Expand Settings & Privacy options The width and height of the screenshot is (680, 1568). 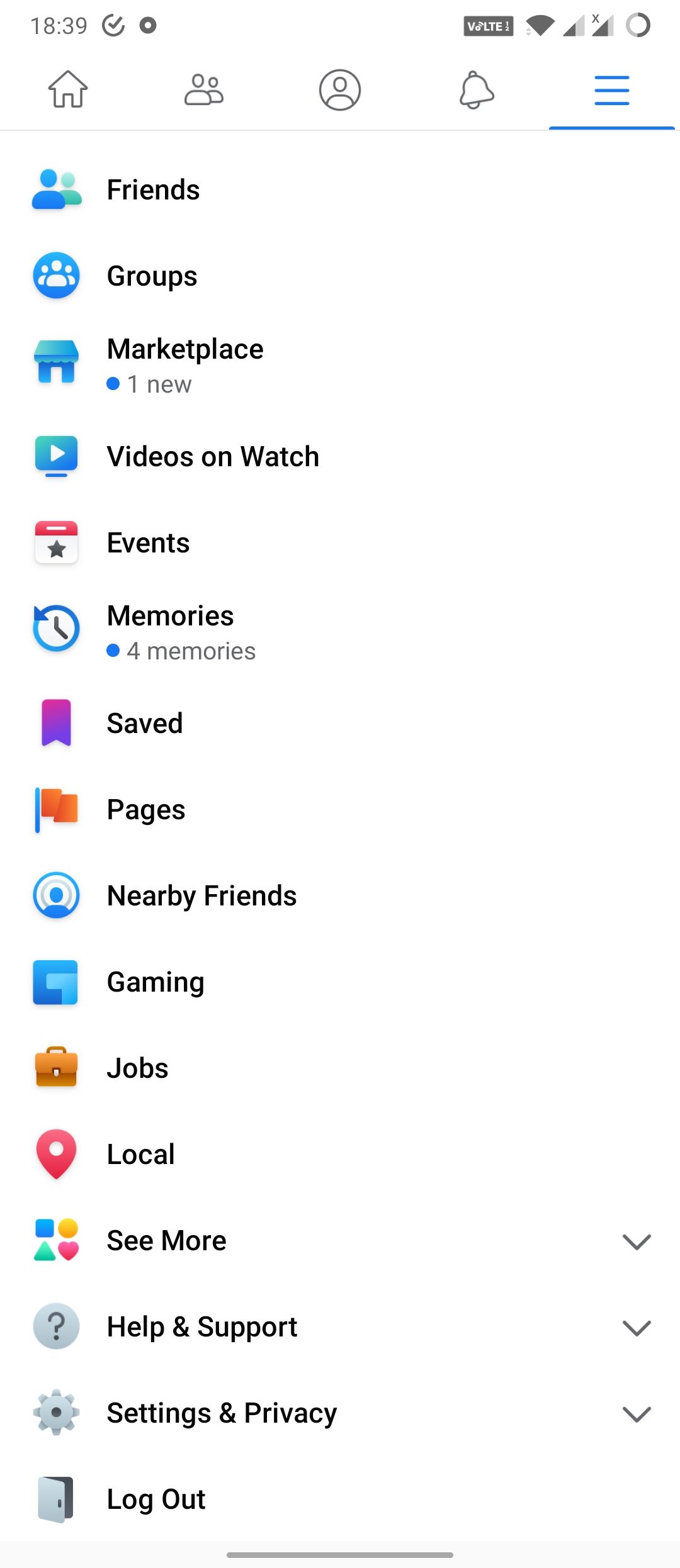click(x=637, y=1413)
